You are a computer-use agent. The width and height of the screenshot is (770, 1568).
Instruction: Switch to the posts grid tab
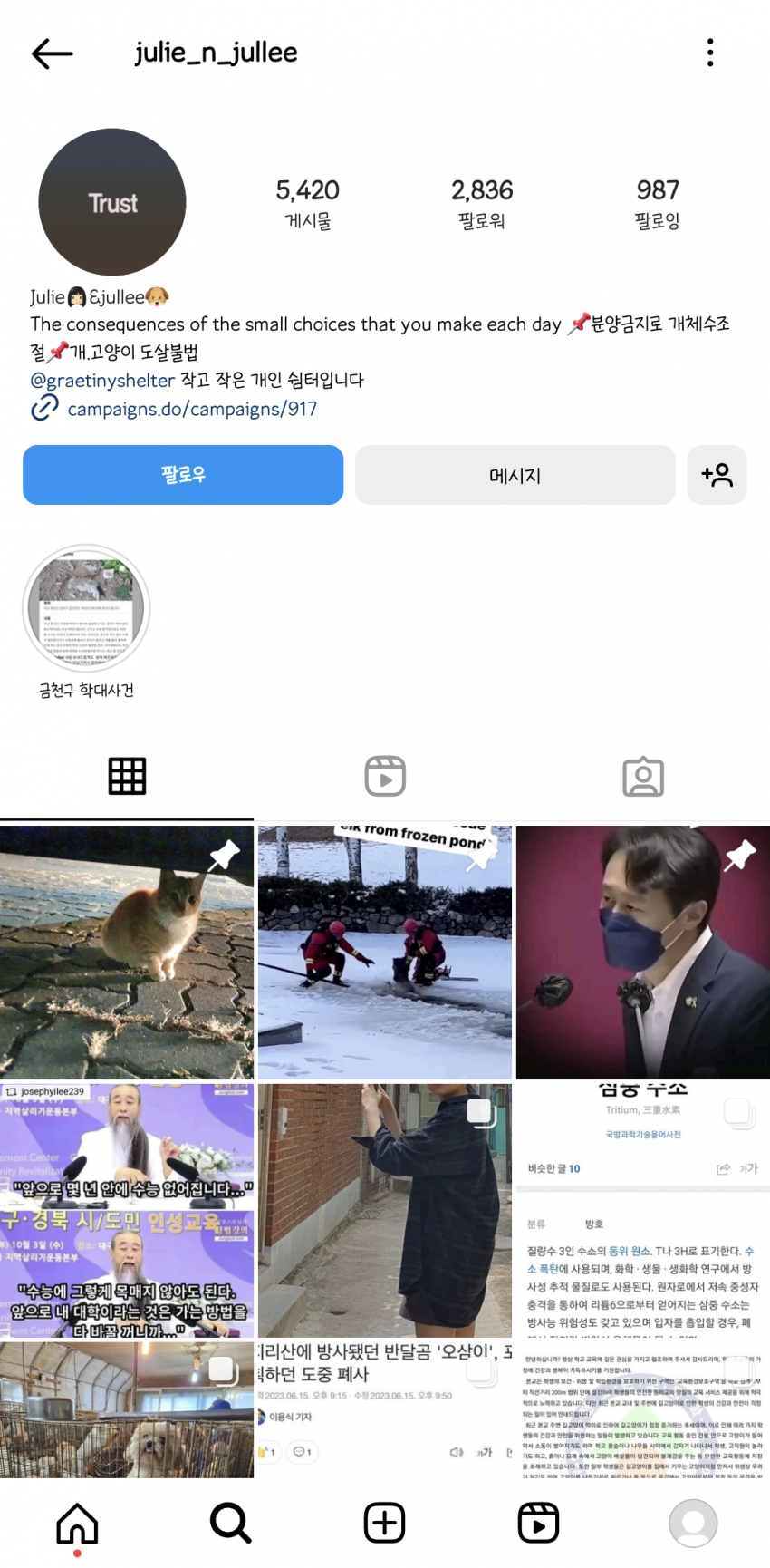pyautogui.click(x=127, y=776)
